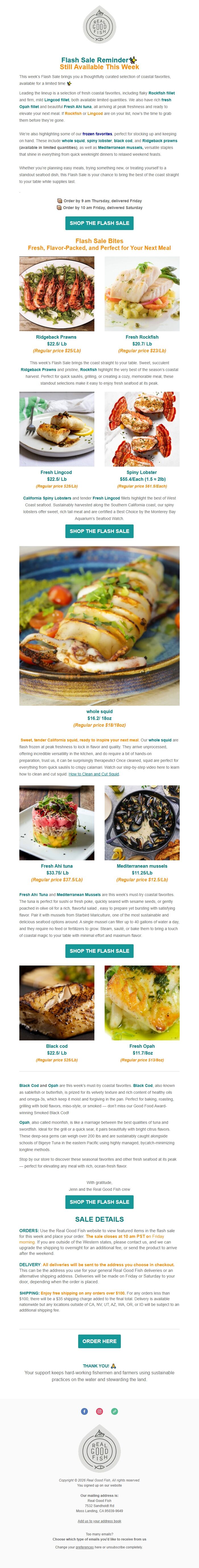199x1568 pixels.
Task: Tap the Order Here button
Action: coord(99,1340)
